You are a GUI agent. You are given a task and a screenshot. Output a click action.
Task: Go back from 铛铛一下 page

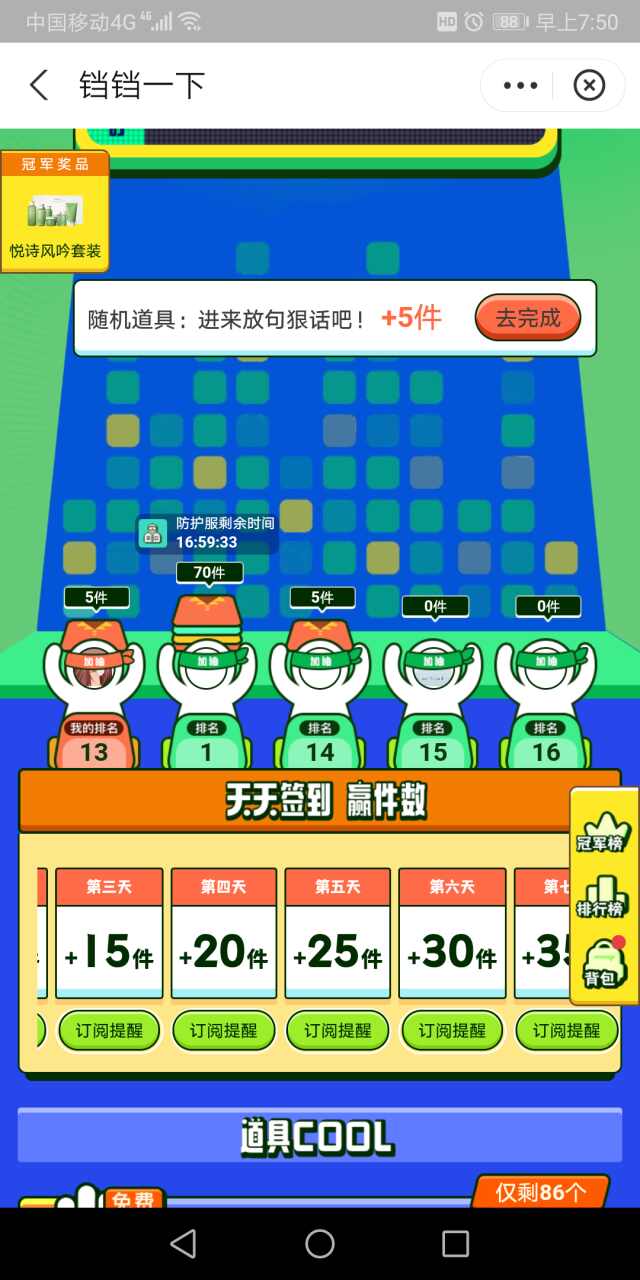pos(38,85)
